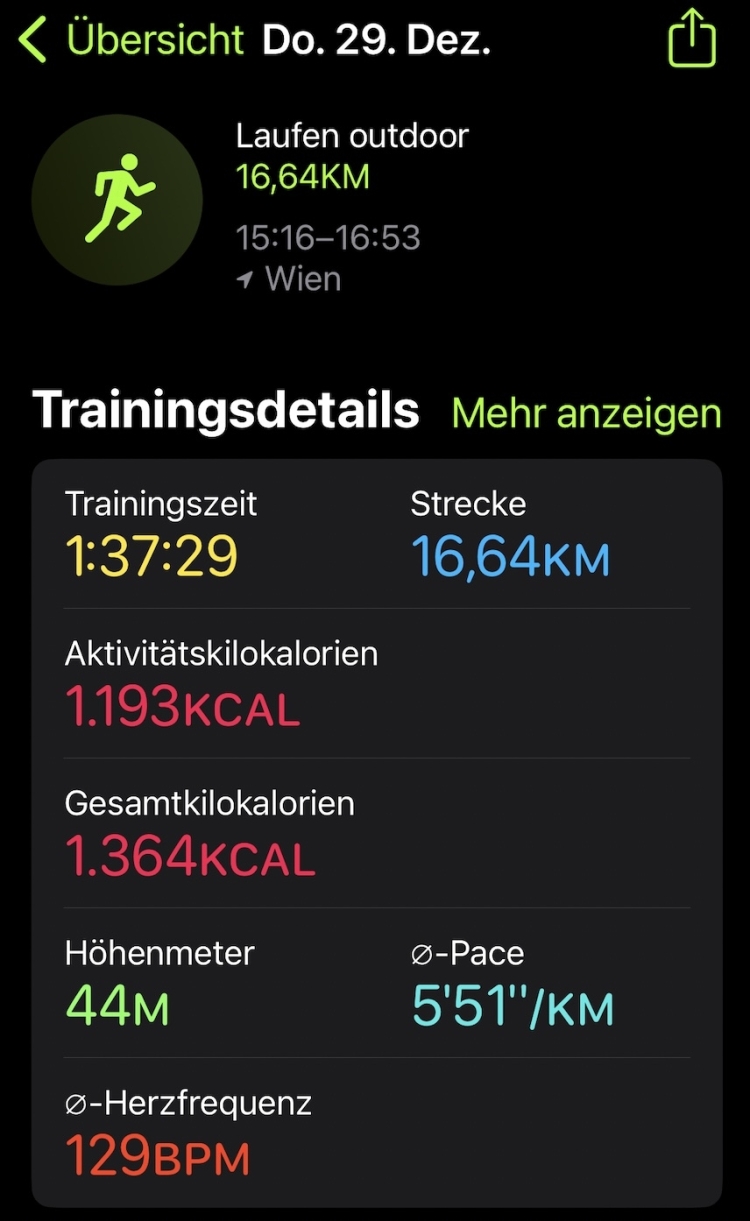Tap Mehr anzeigen for Trainingsdetails
The image size is (750, 1221).
coord(586,413)
